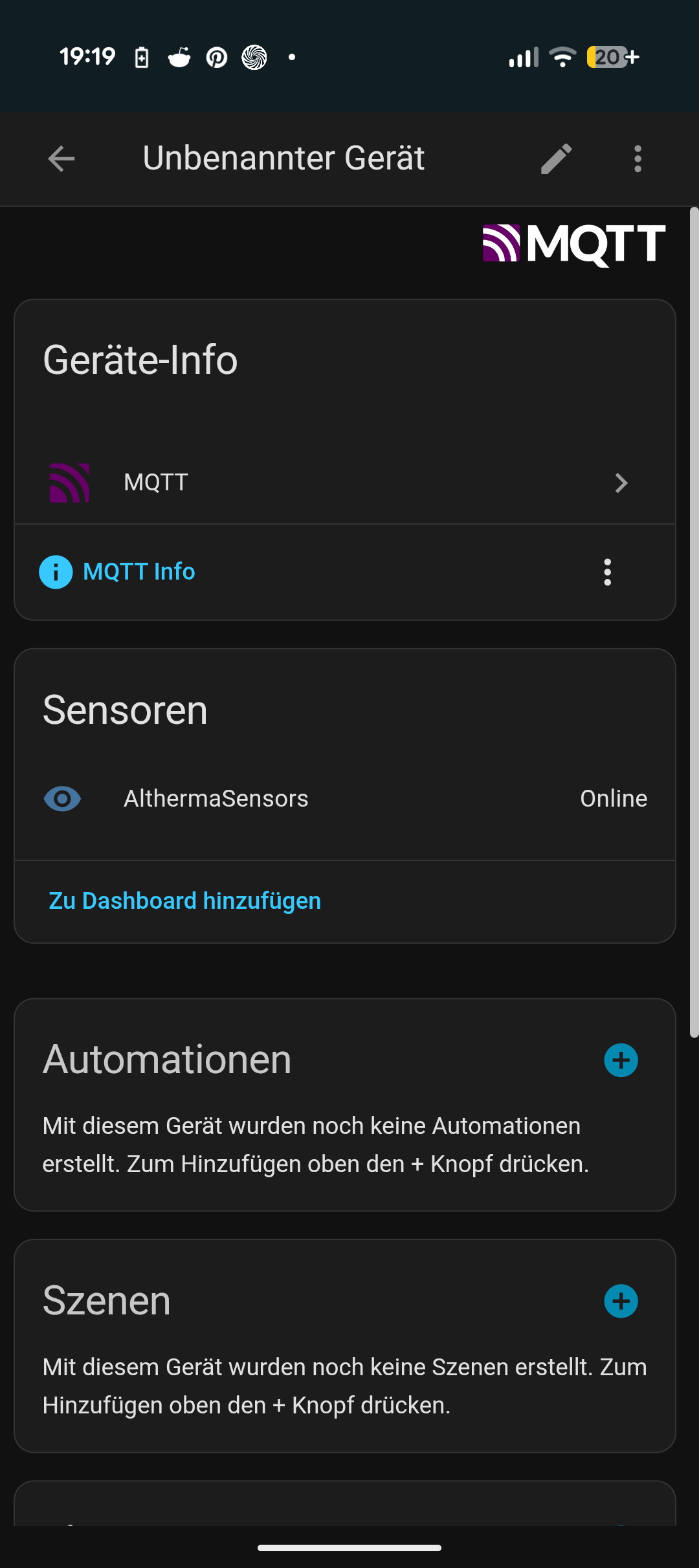Open more options next to MQTT Info
The image size is (699, 1568).
tap(607, 572)
